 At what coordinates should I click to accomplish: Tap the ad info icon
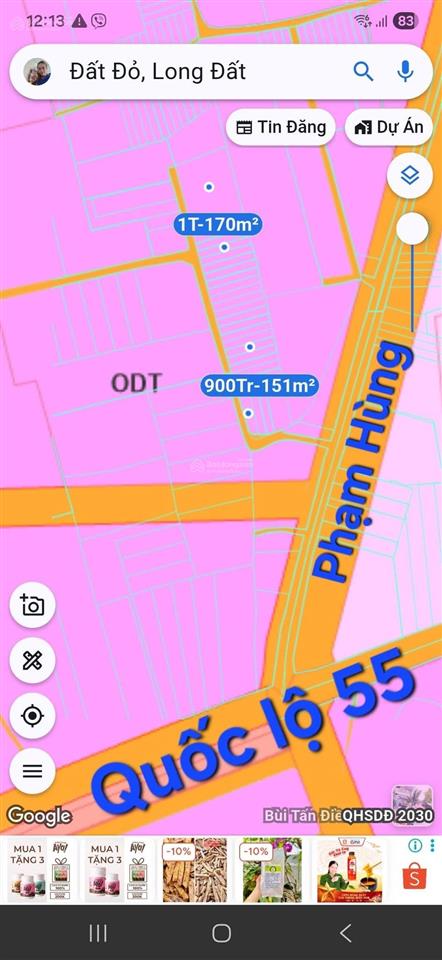tap(415, 846)
